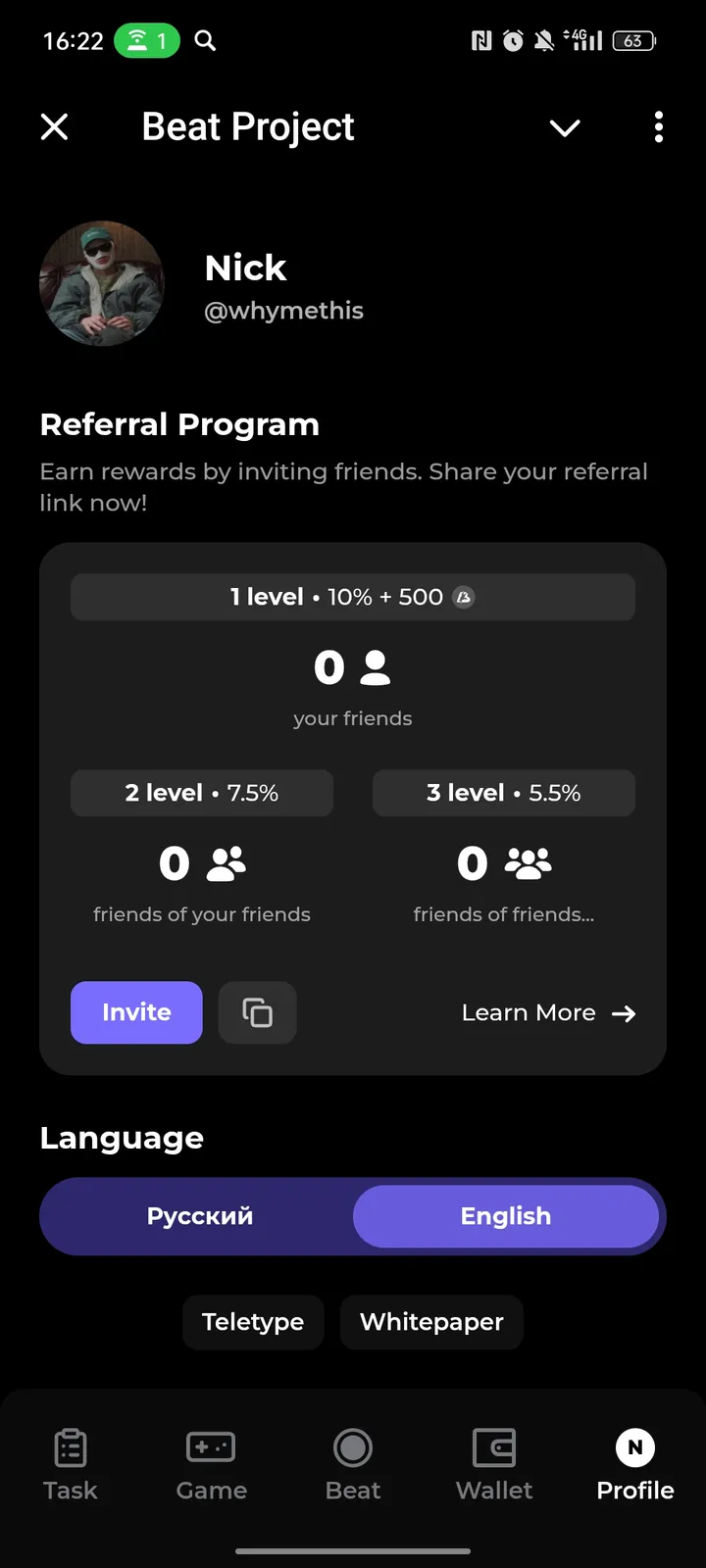Switch to the Teletype page
This screenshot has height=1568, width=706.
253,1322
